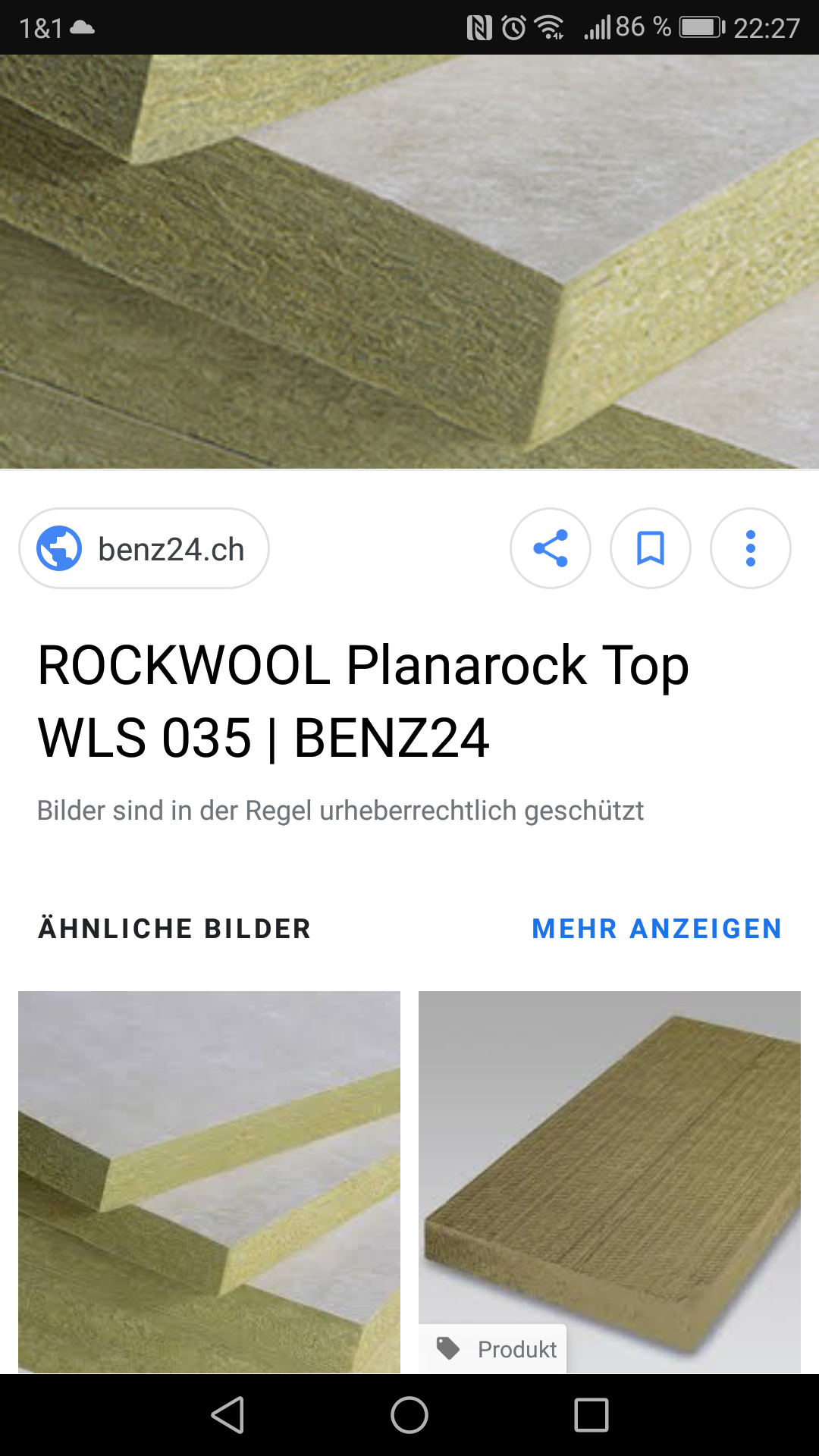Go to the home screen
Screen dimensions: 819x1456
pyautogui.click(x=409, y=1415)
